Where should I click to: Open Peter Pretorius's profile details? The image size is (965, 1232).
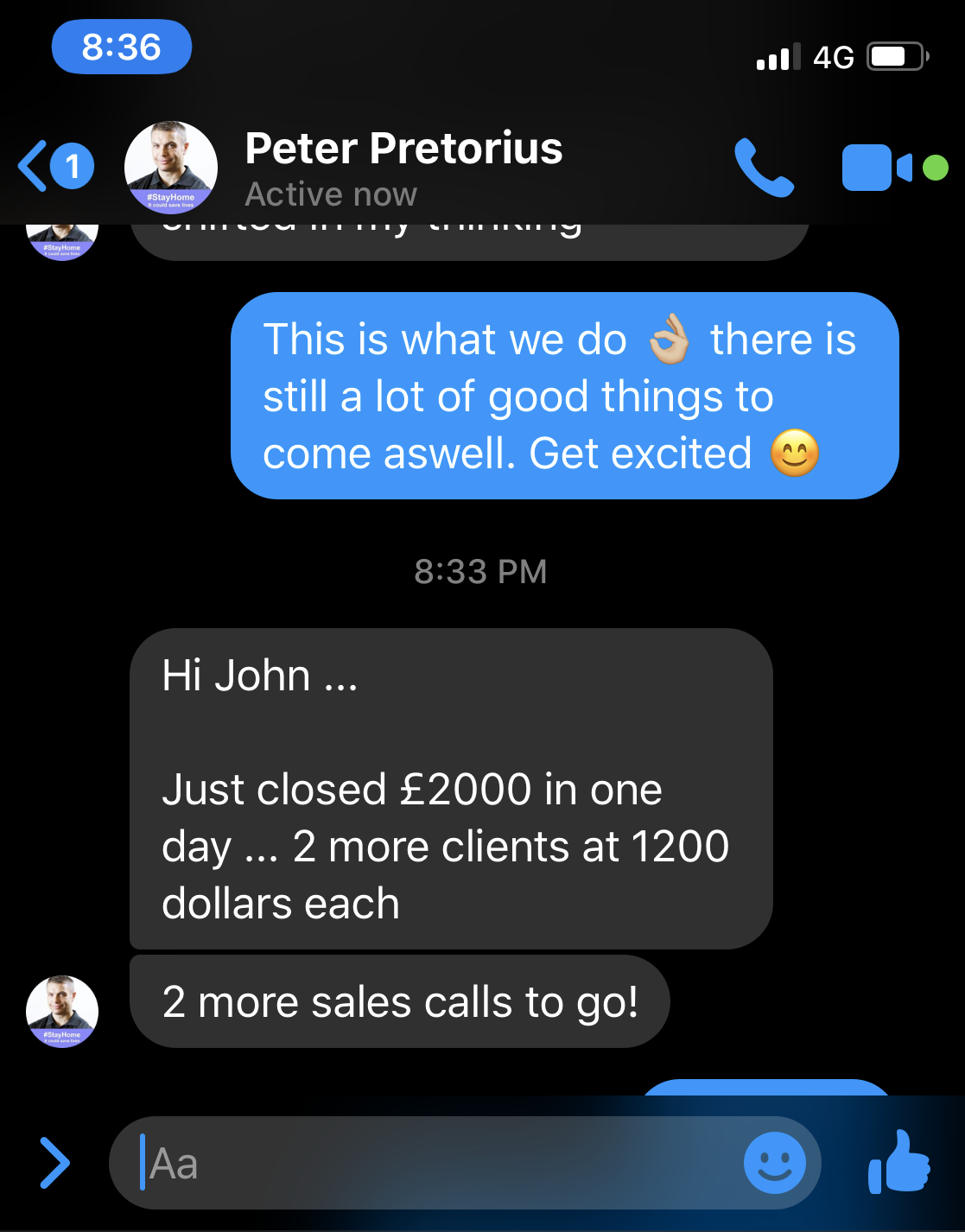tap(403, 166)
